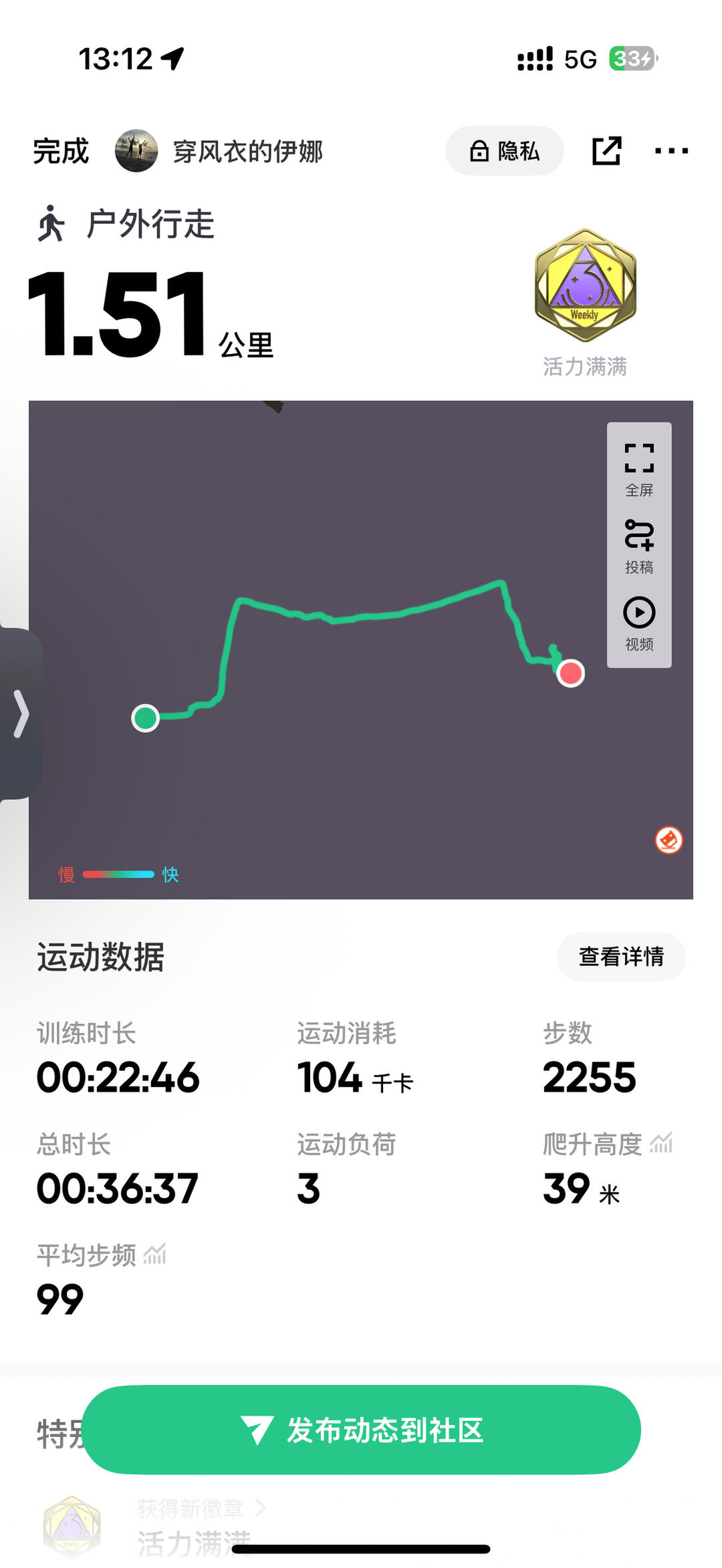Tap the 平均步频 trend chart toggle
722x1568 pixels.
pos(155,1255)
